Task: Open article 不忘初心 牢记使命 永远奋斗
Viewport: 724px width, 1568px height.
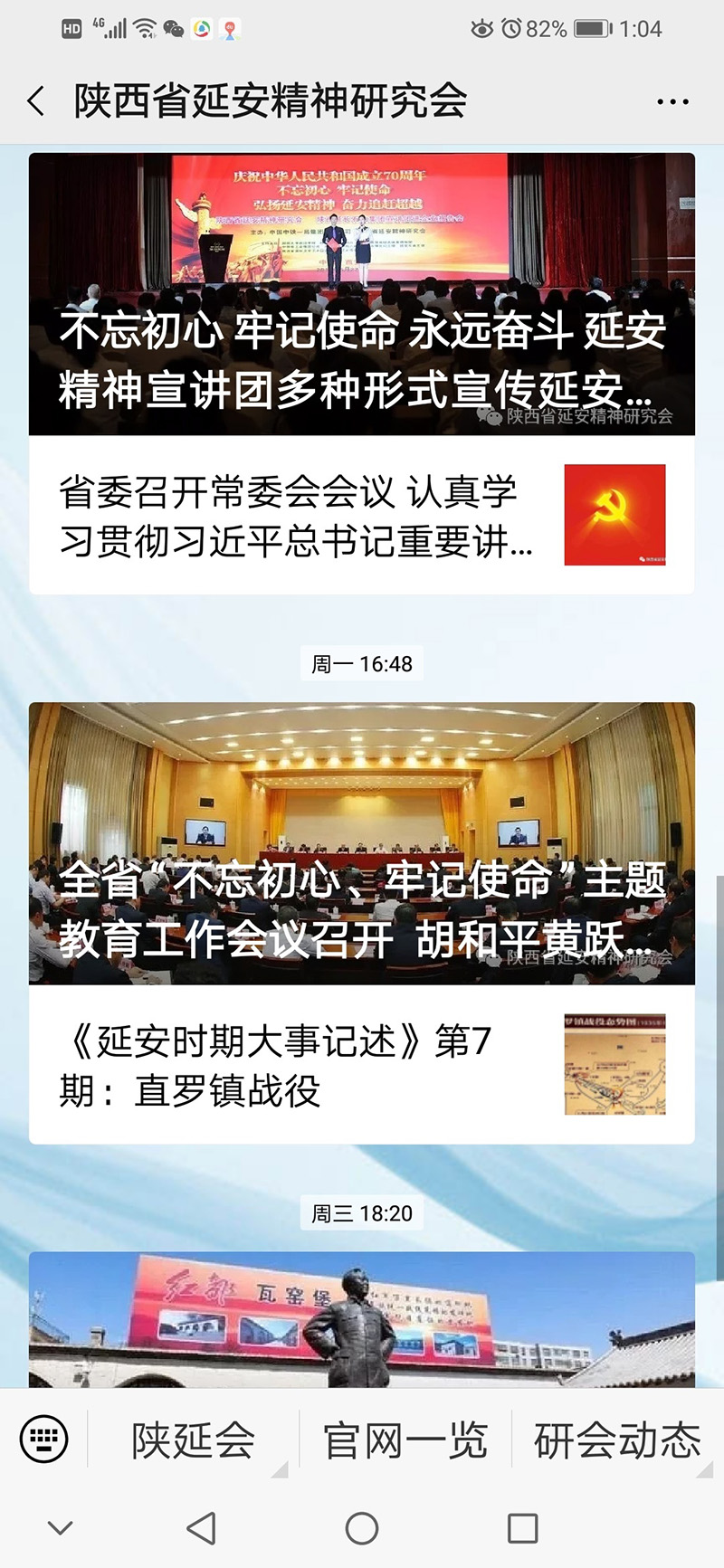Action: click(x=362, y=294)
